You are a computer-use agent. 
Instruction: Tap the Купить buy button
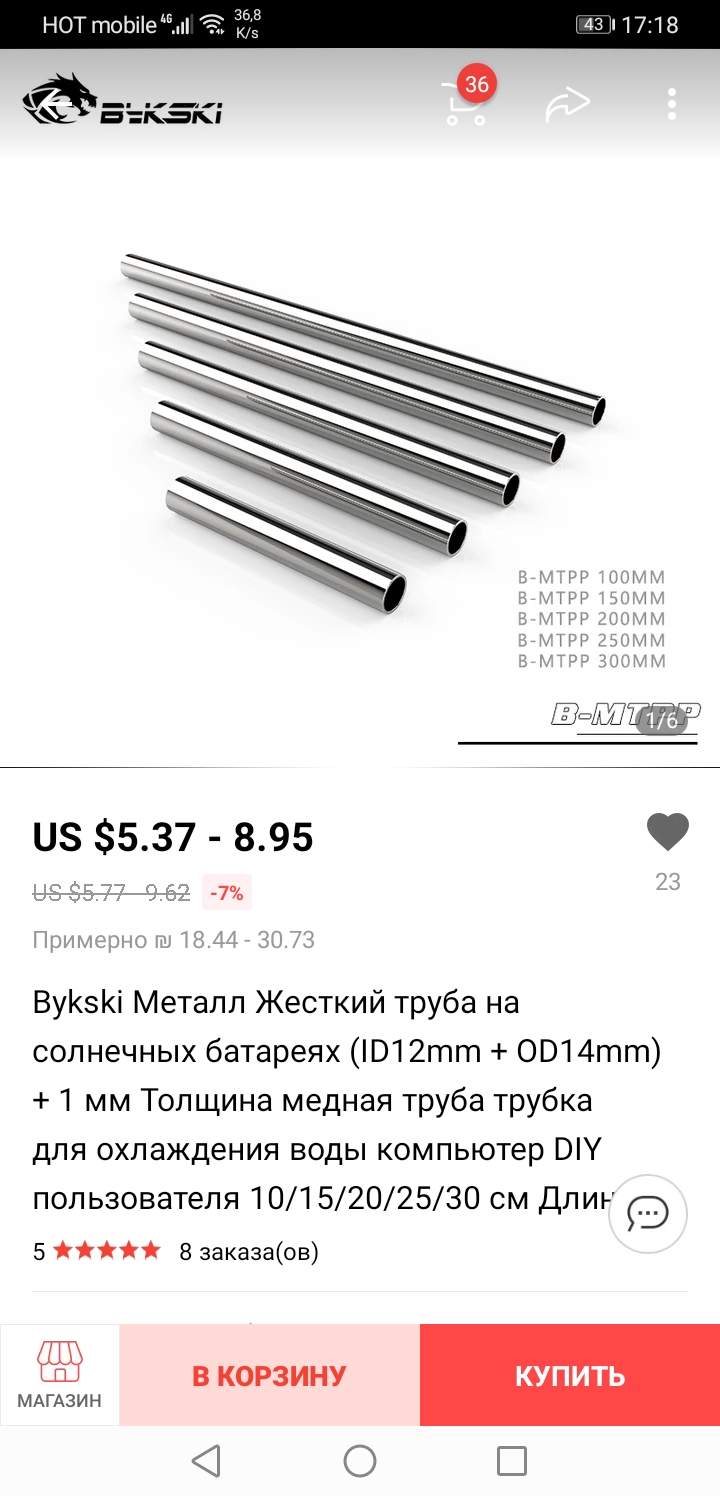(570, 1375)
